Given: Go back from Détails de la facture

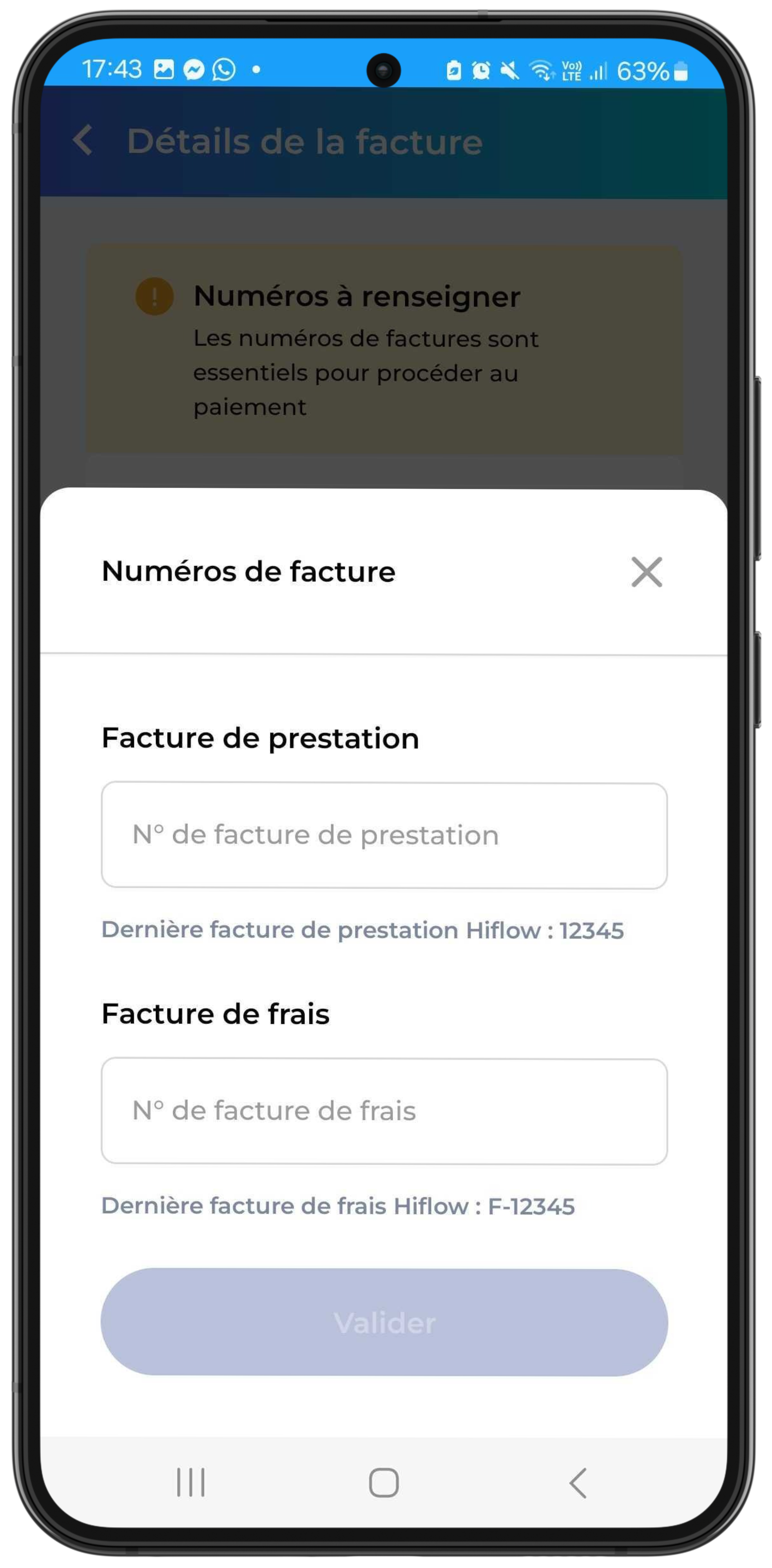Looking at the screenshot, I should [x=83, y=141].
